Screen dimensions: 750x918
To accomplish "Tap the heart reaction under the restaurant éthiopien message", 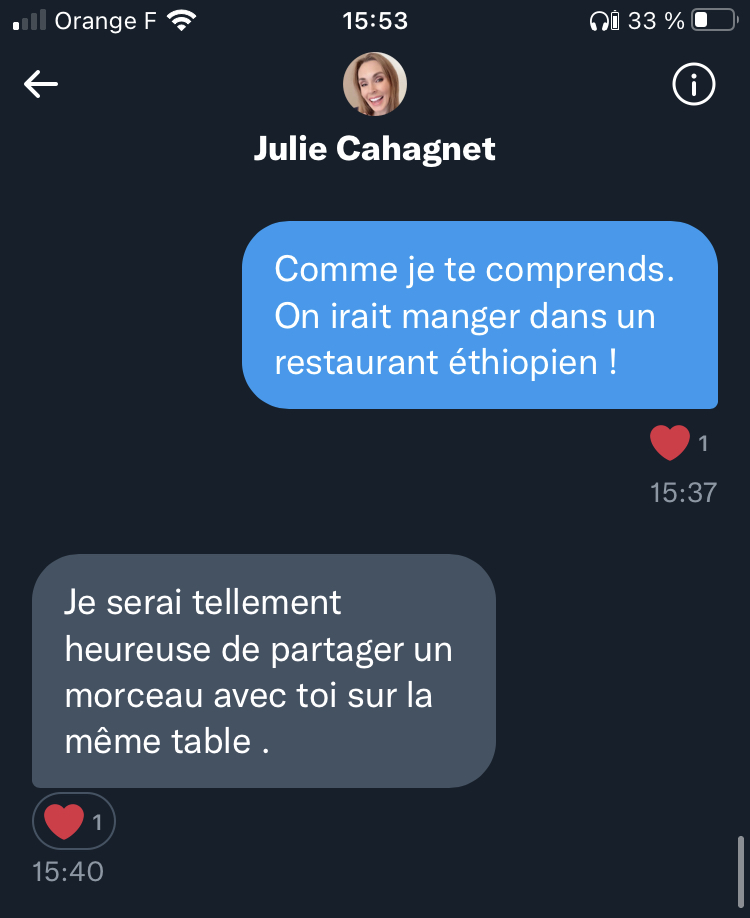I will tap(678, 443).
